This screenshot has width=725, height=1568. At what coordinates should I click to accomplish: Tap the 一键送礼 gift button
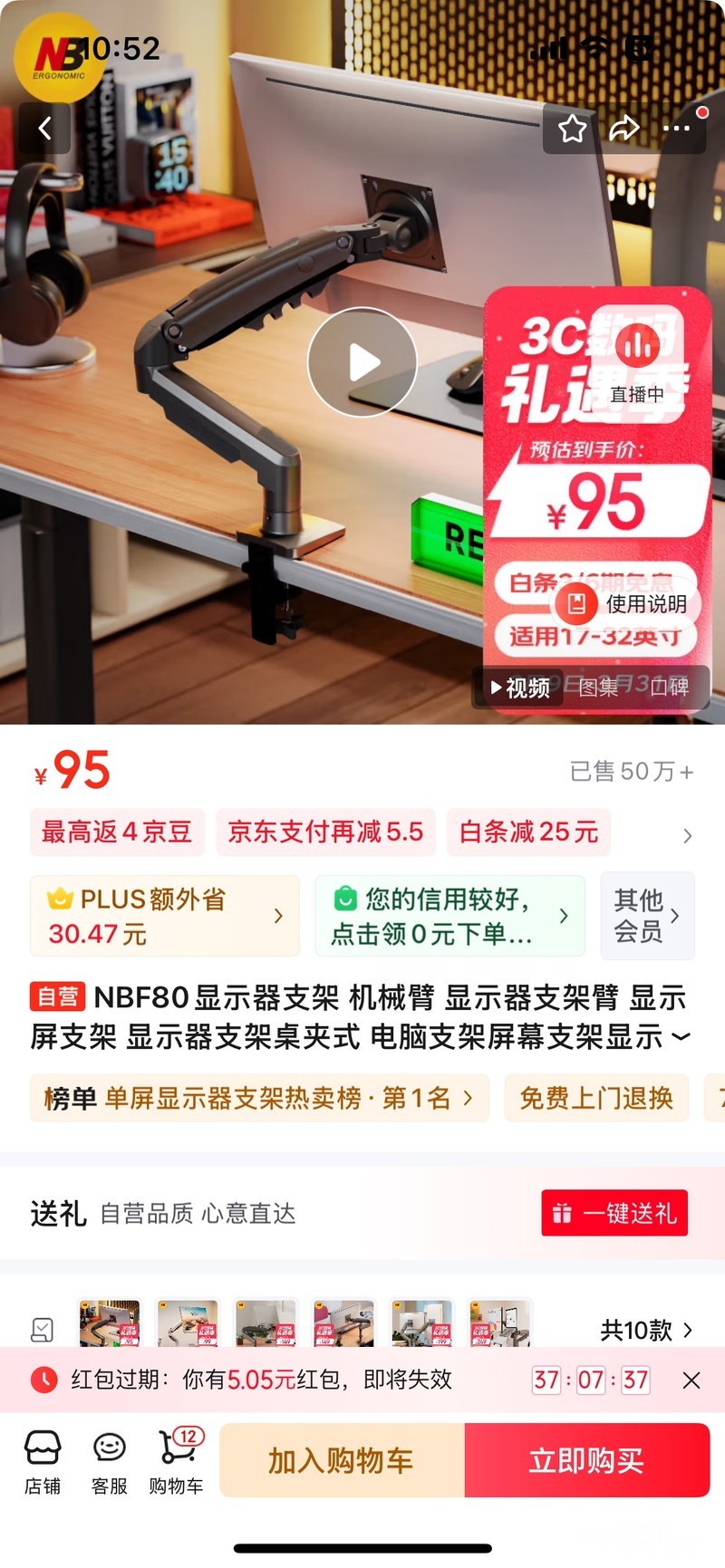(x=614, y=1213)
